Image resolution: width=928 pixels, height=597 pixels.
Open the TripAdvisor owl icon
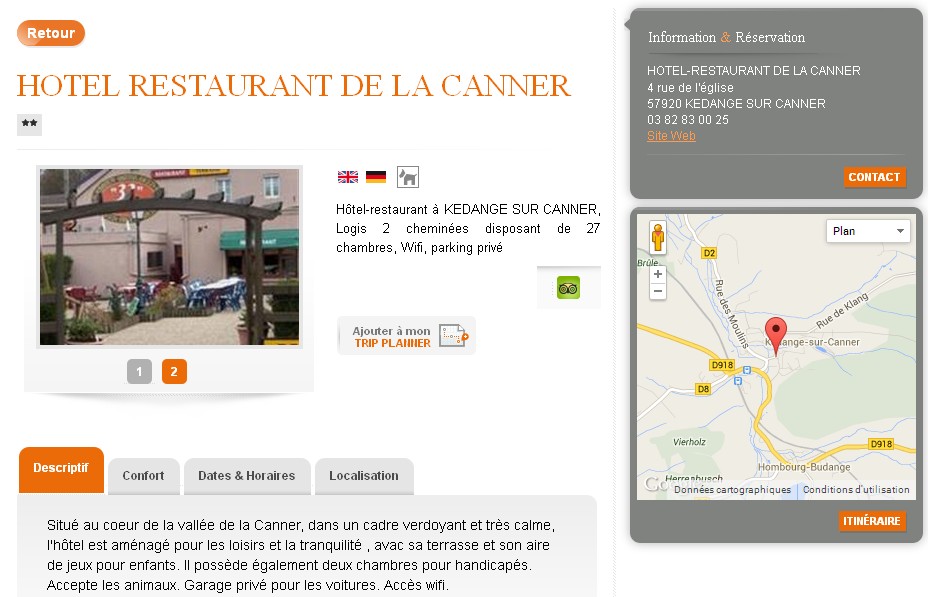(568, 288)
